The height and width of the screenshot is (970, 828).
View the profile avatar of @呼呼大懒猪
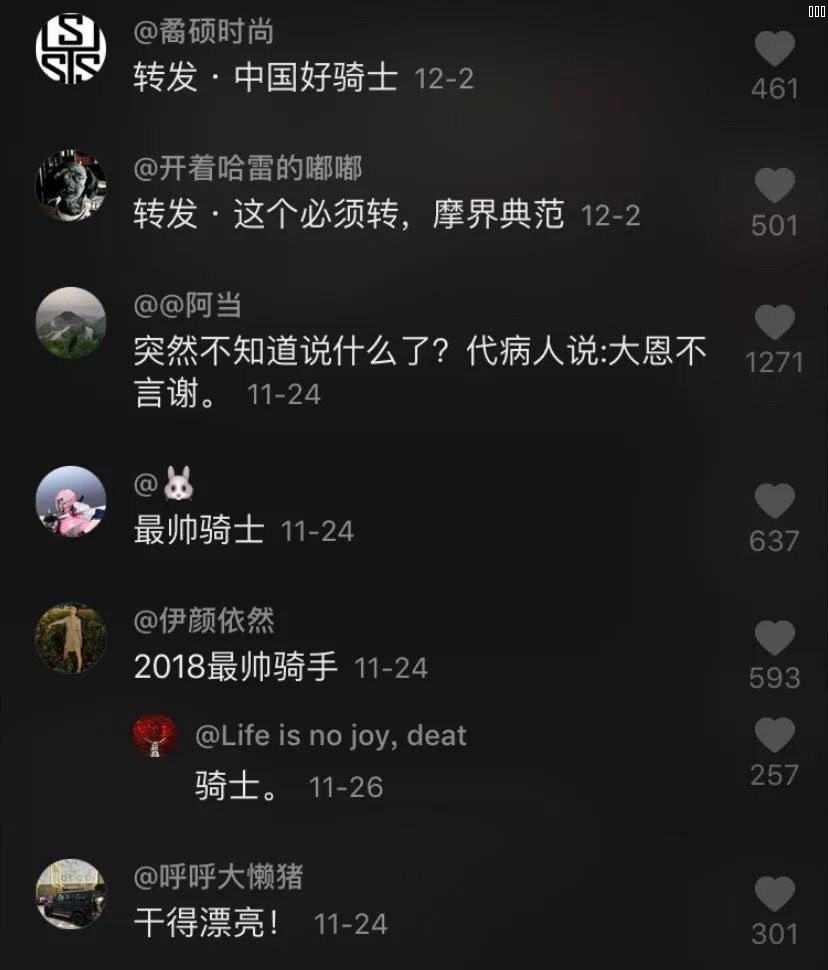tap(71, 894)
